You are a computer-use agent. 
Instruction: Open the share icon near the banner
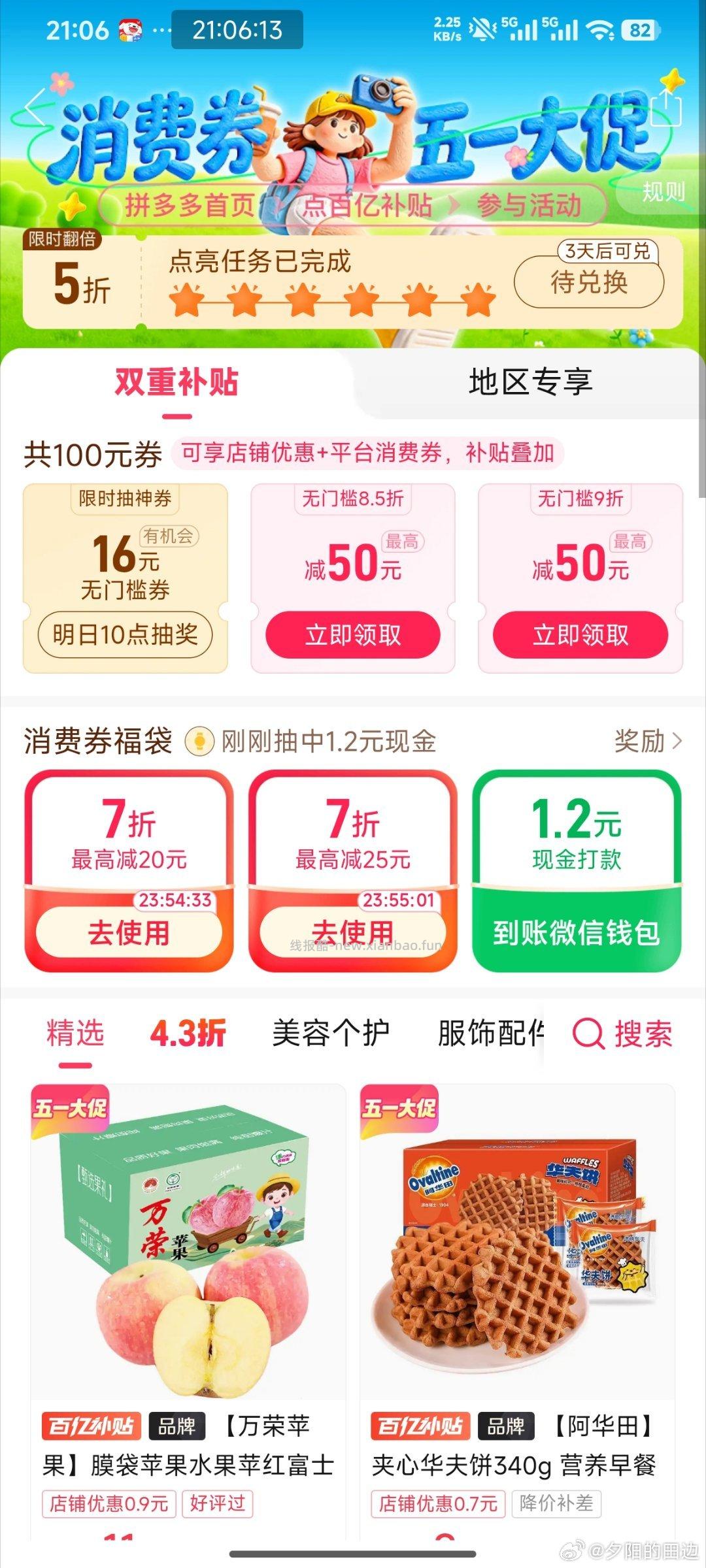(667, 112)
